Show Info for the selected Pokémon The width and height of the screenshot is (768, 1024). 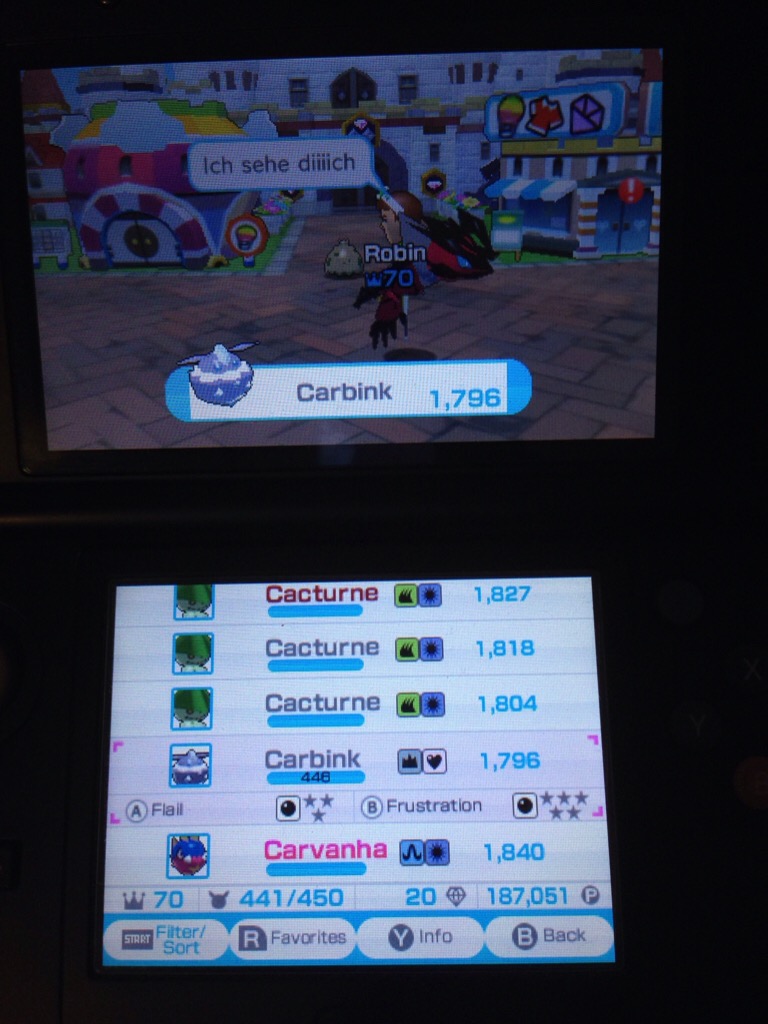(x=420, y=937)
